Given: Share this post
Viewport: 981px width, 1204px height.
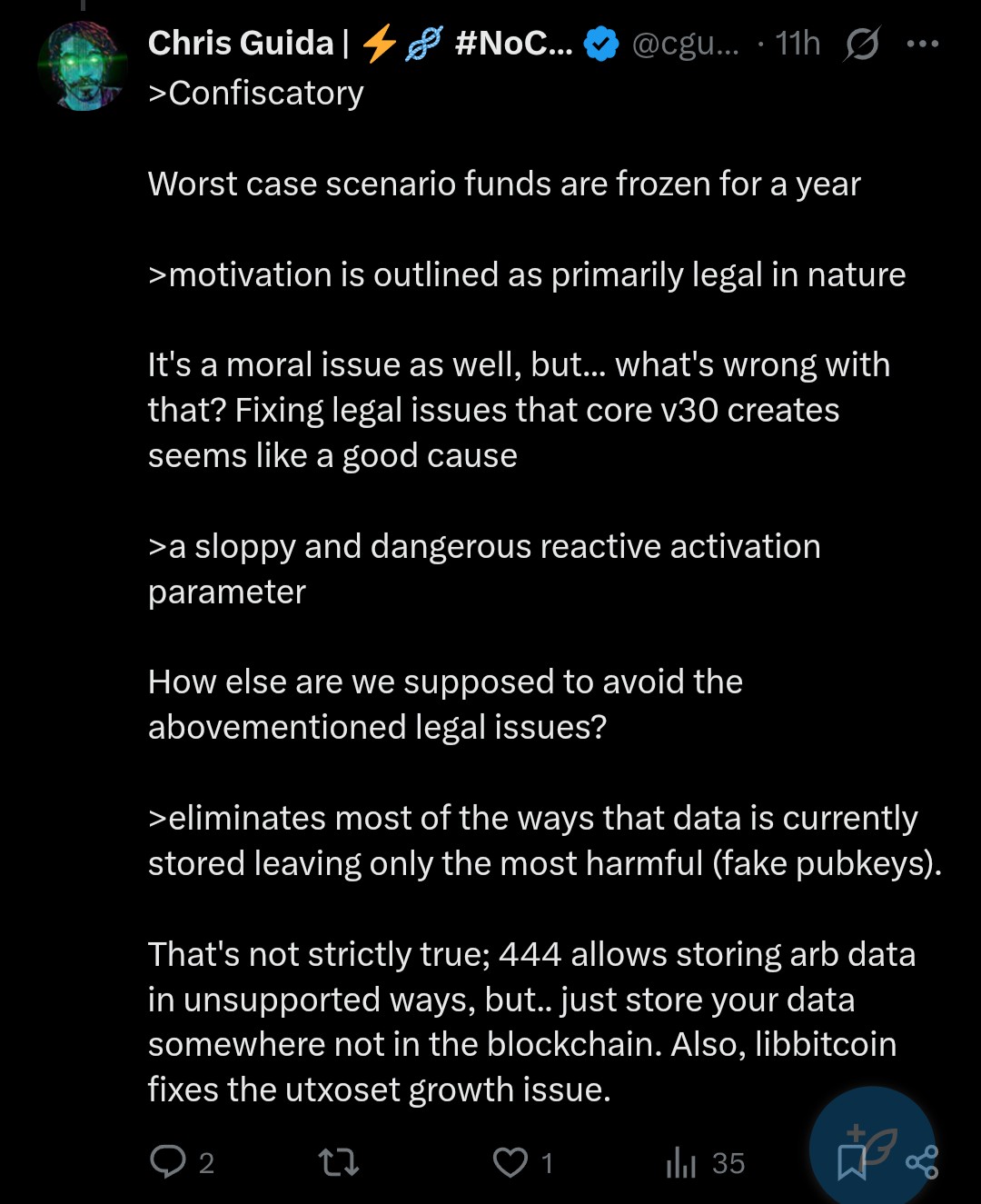Looking at the screenshot, I should pyautogui.click(x=922, y=1162).
